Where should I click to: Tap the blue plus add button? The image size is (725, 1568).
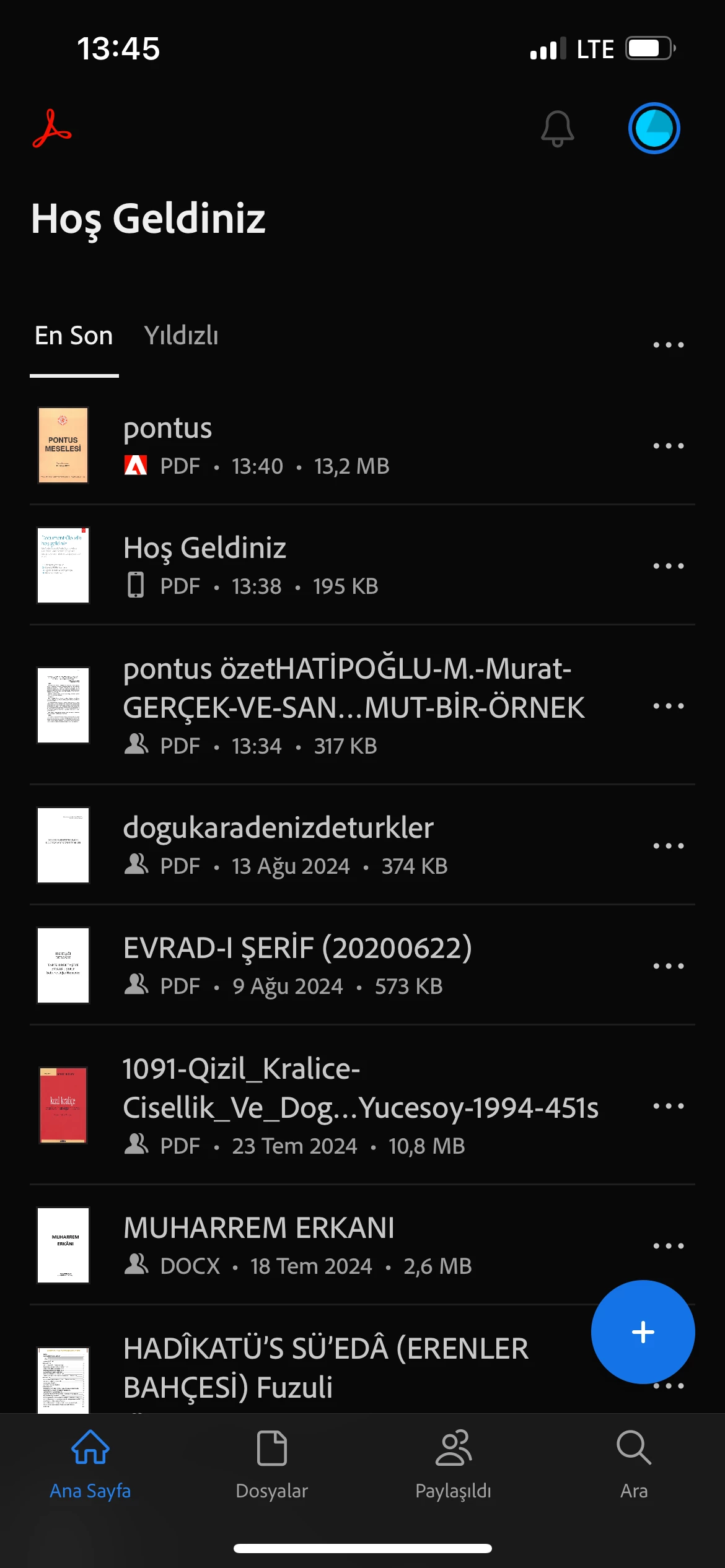[x=643, y=1332]
